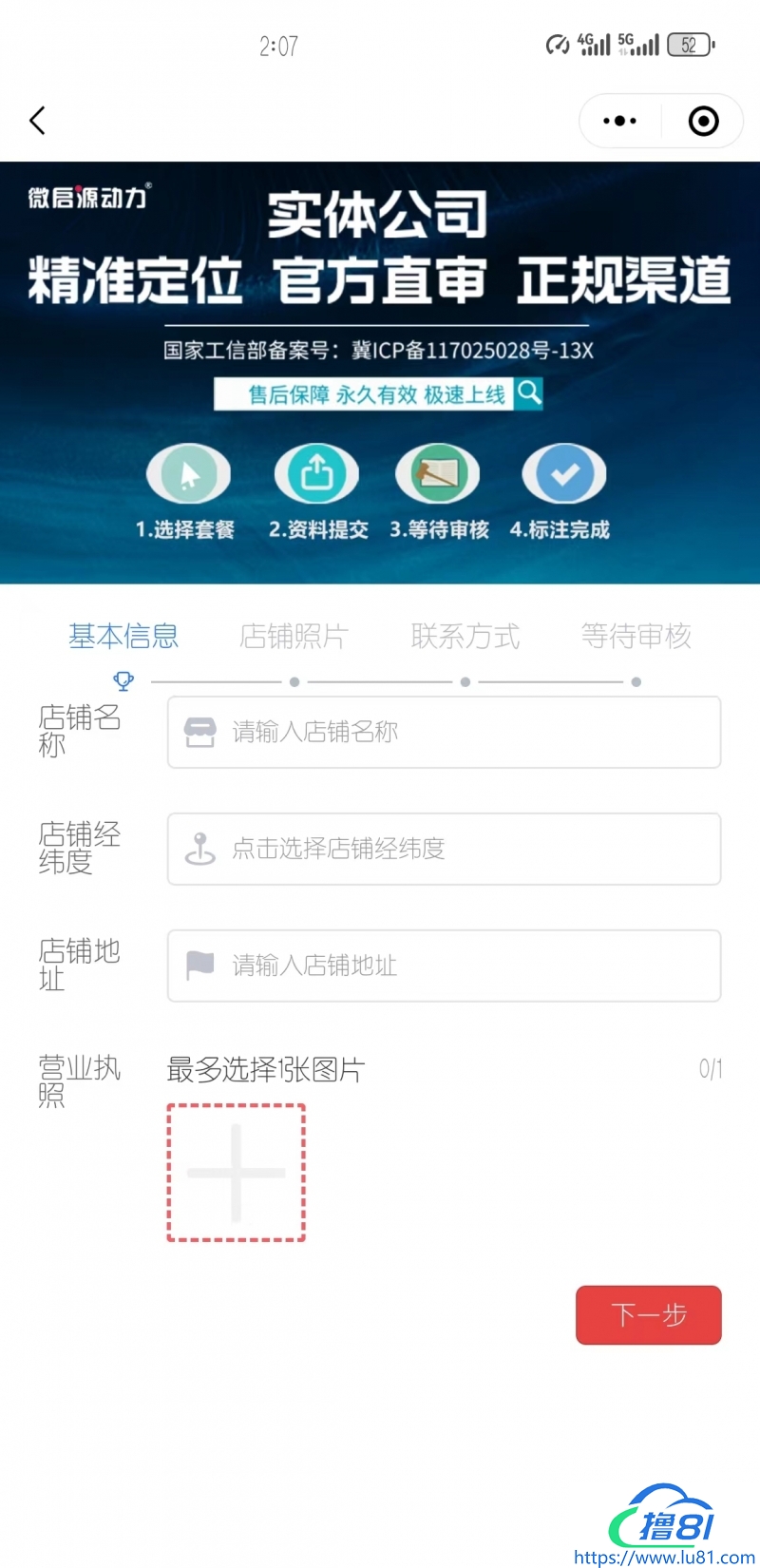Focus the 请输入店铺名称 field
Viewport: 760px width, 1568px height.
[444, 732]
